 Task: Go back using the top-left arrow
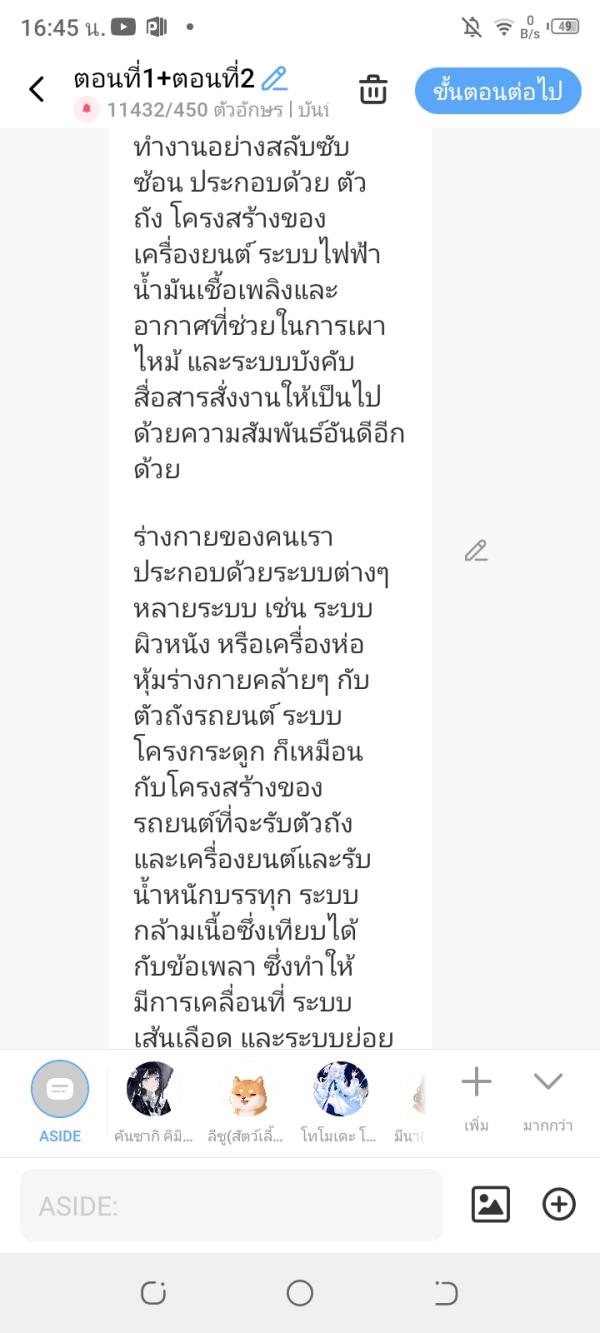[x=37, y=90]
